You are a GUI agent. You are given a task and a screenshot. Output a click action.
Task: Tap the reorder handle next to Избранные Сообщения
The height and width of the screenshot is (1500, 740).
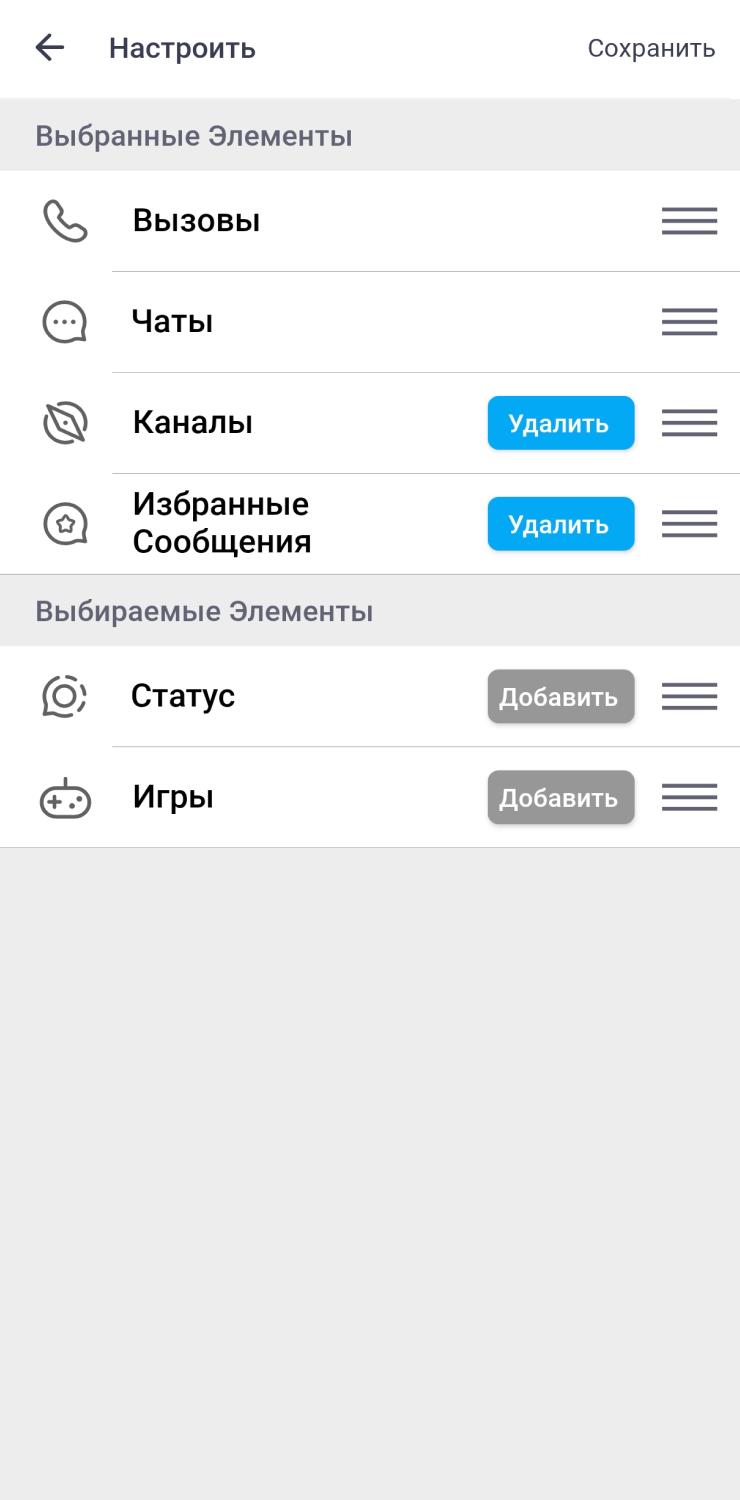(689, 524)
